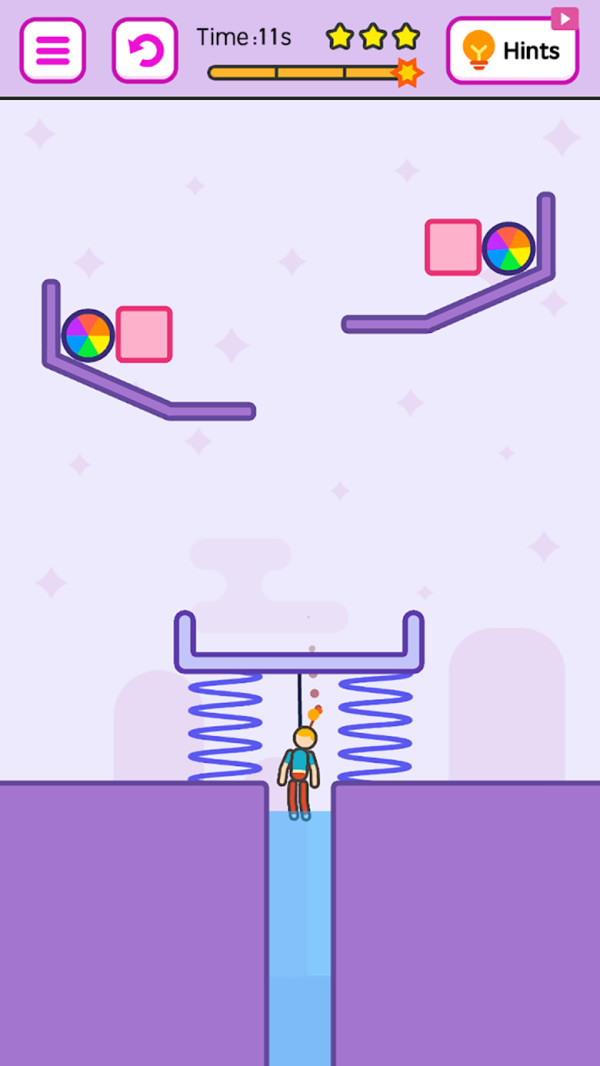Open the hamburger menu
Image resolution: width=600 pixels, height=1066 pixels.
click(52, 50)
